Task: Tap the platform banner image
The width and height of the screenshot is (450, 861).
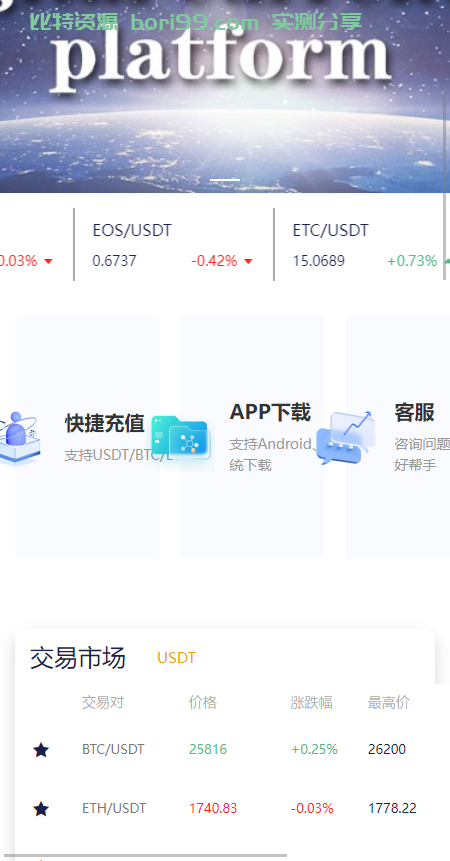Action: (222, 96)
